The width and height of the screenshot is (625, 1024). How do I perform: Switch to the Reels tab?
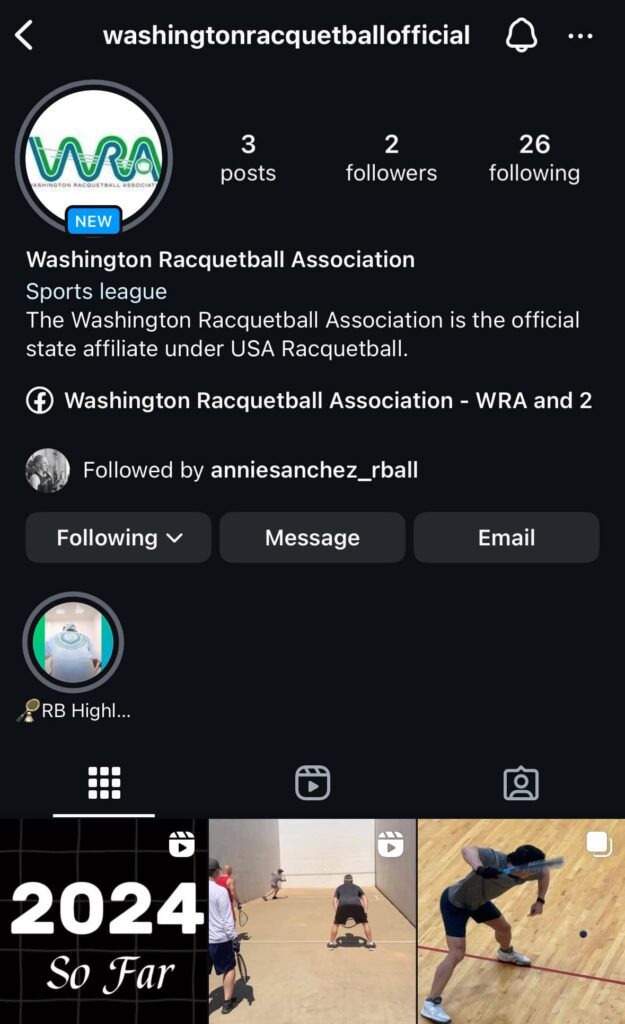tap(312, 783)
